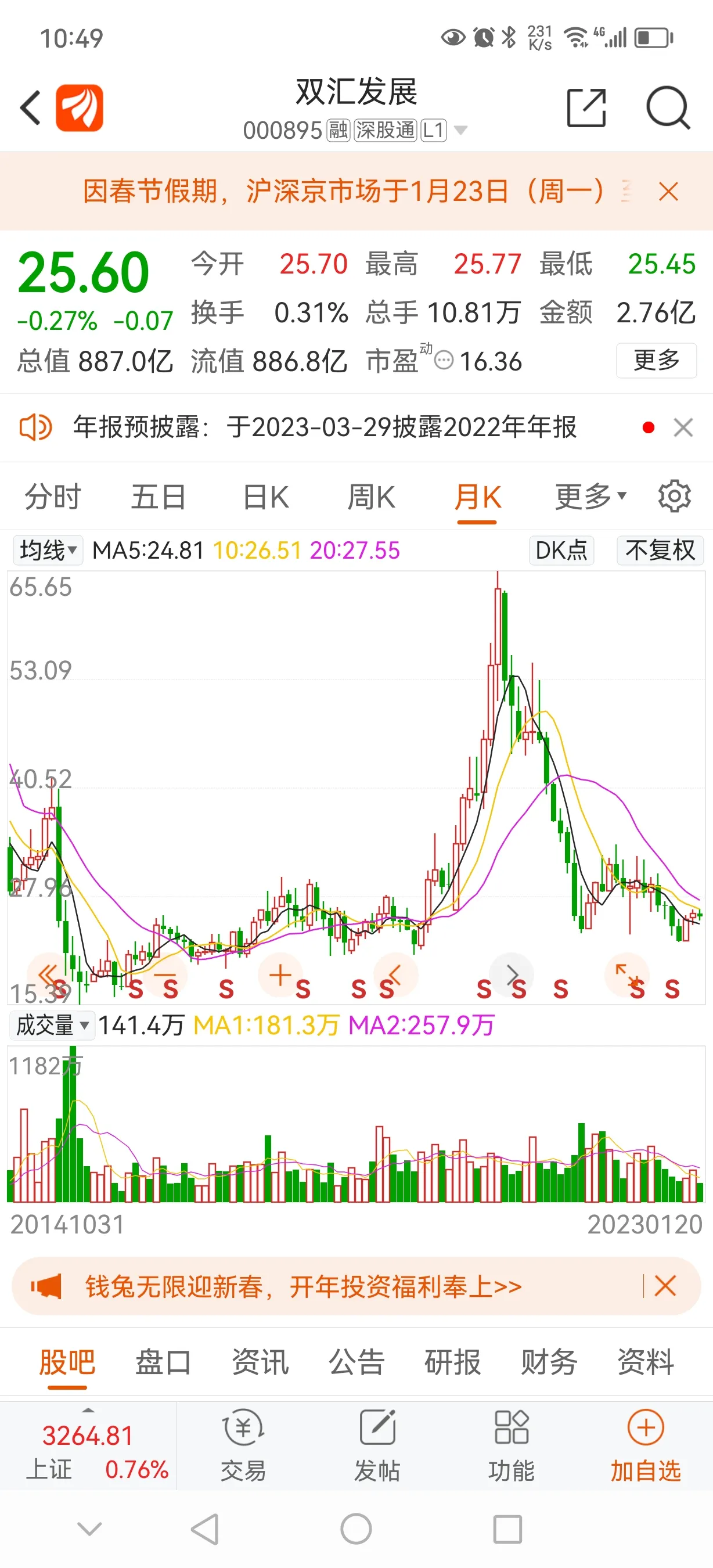
Task: Share this stock page
Action: tap(586, 108)
